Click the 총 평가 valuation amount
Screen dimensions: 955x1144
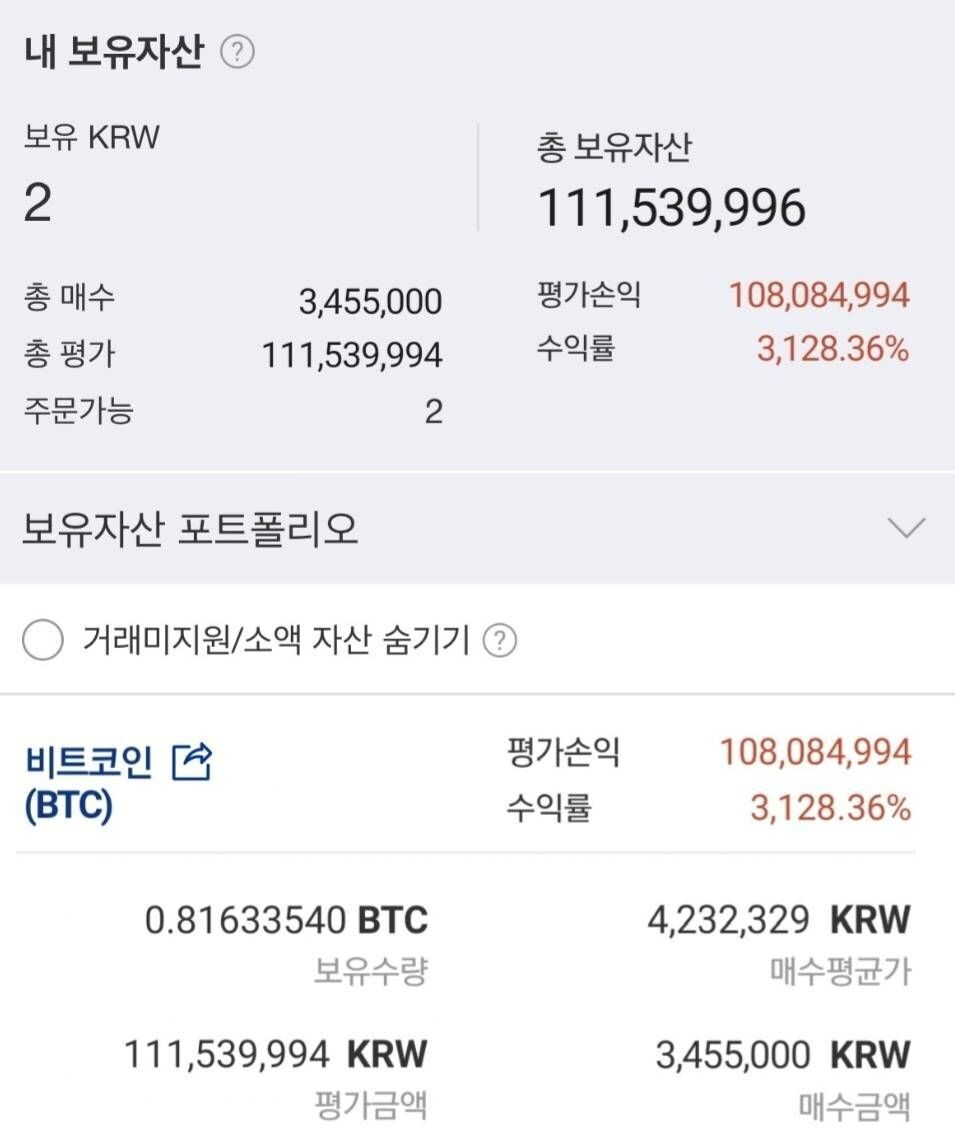click(353, 354)
